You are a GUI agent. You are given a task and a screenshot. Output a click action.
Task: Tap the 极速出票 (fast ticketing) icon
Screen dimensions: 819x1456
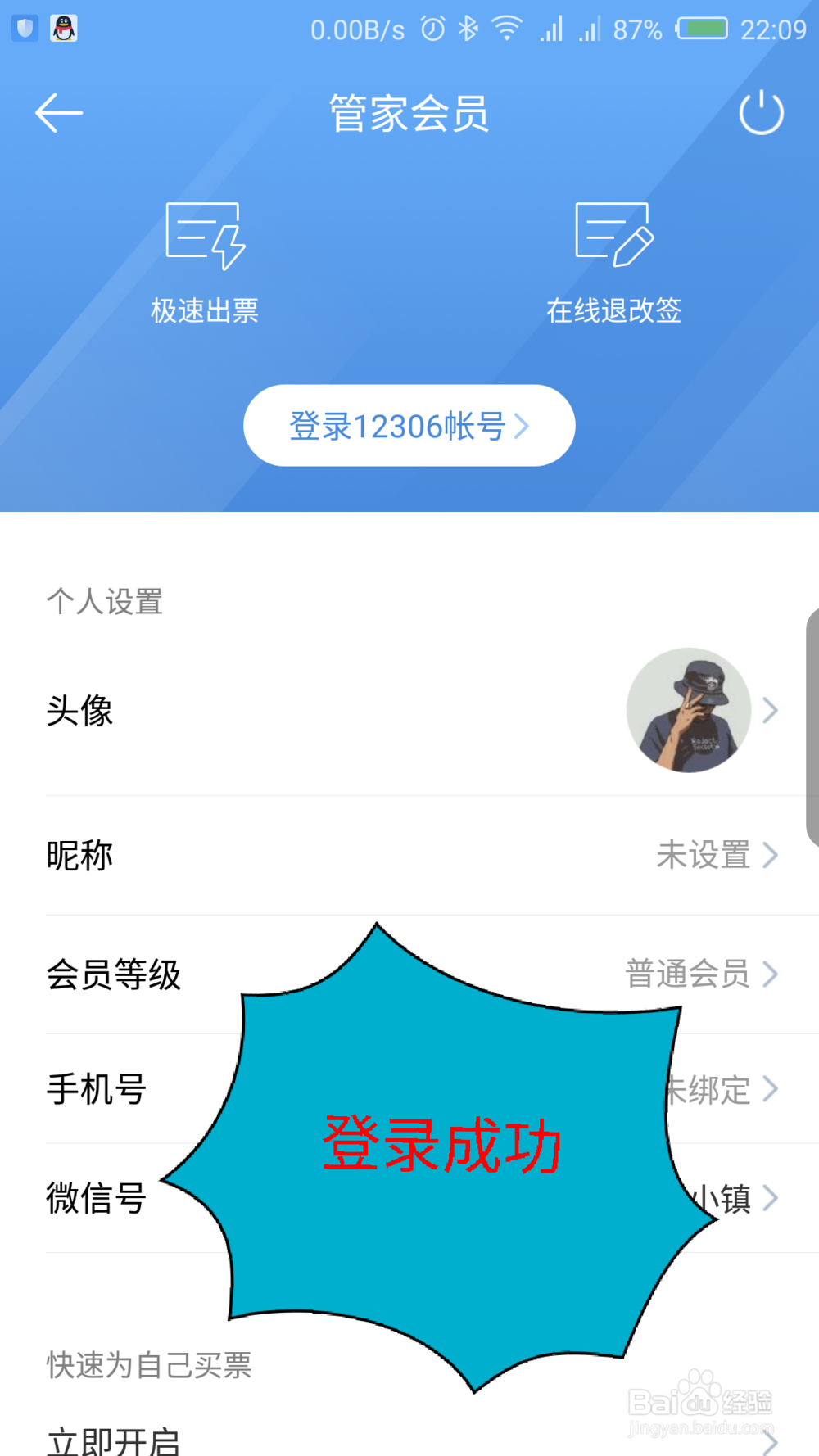click(204, 246)
